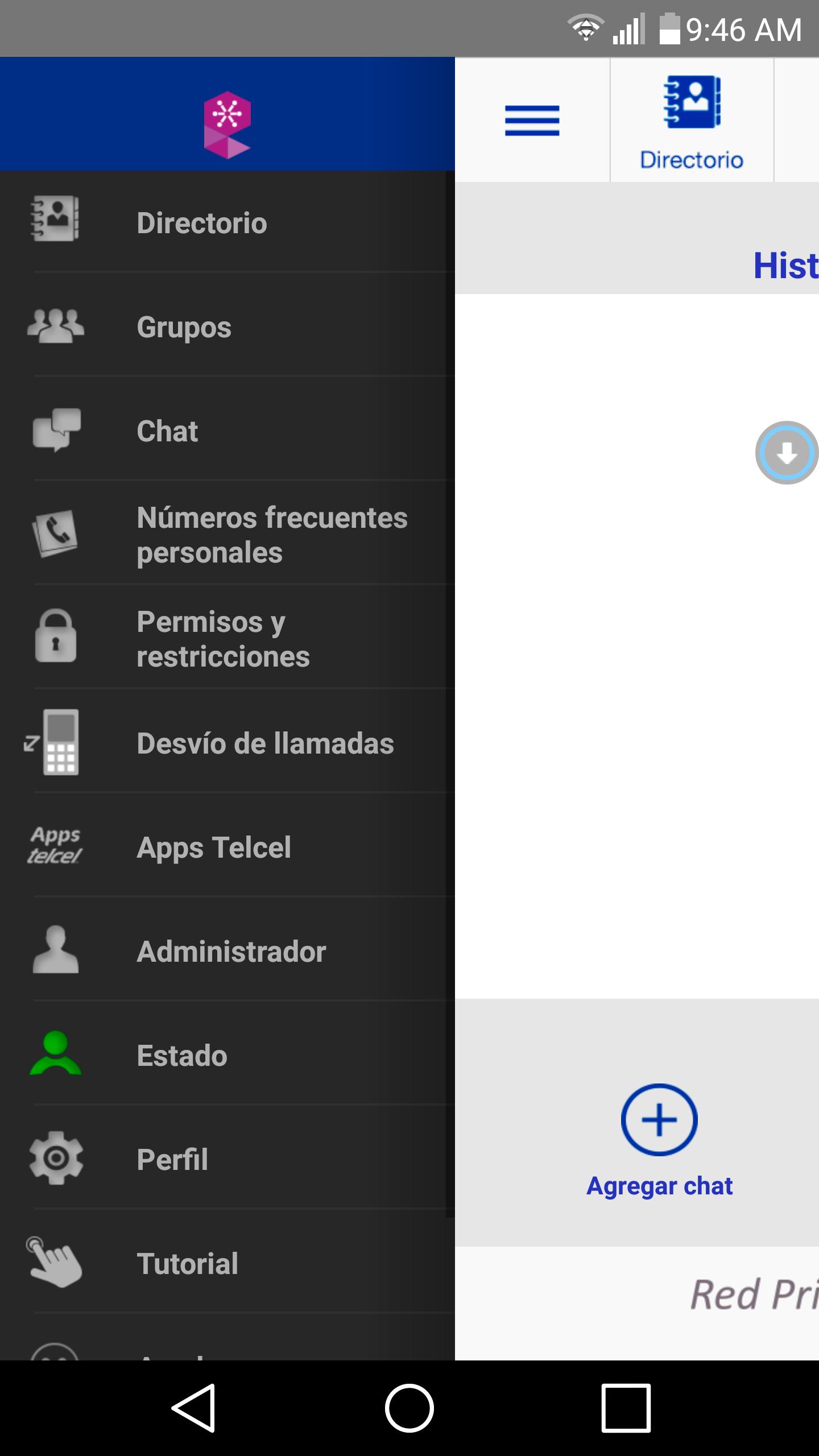
Task: Tap the Números frecuentes phone icon
Action: click(x=55, y=533)
